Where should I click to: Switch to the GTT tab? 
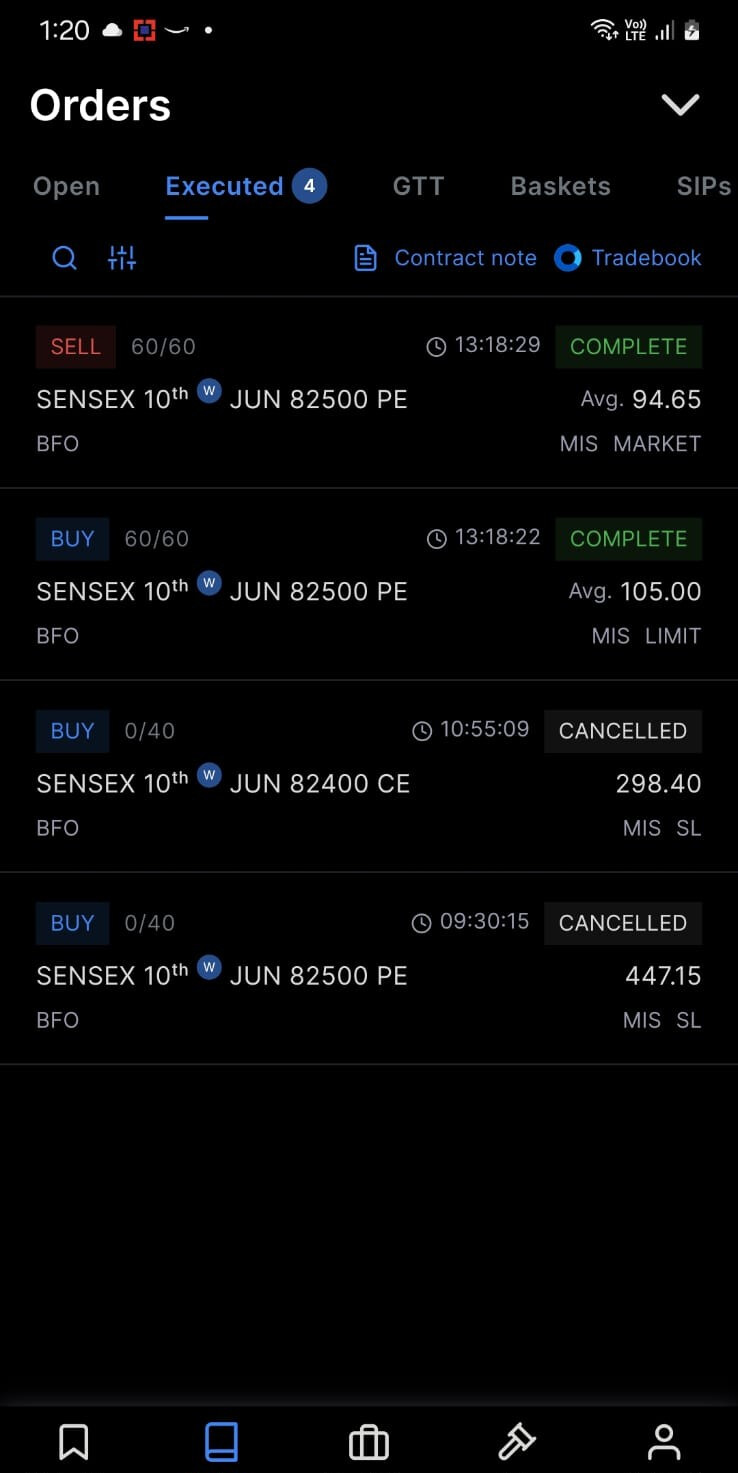[x=418, y=186]
